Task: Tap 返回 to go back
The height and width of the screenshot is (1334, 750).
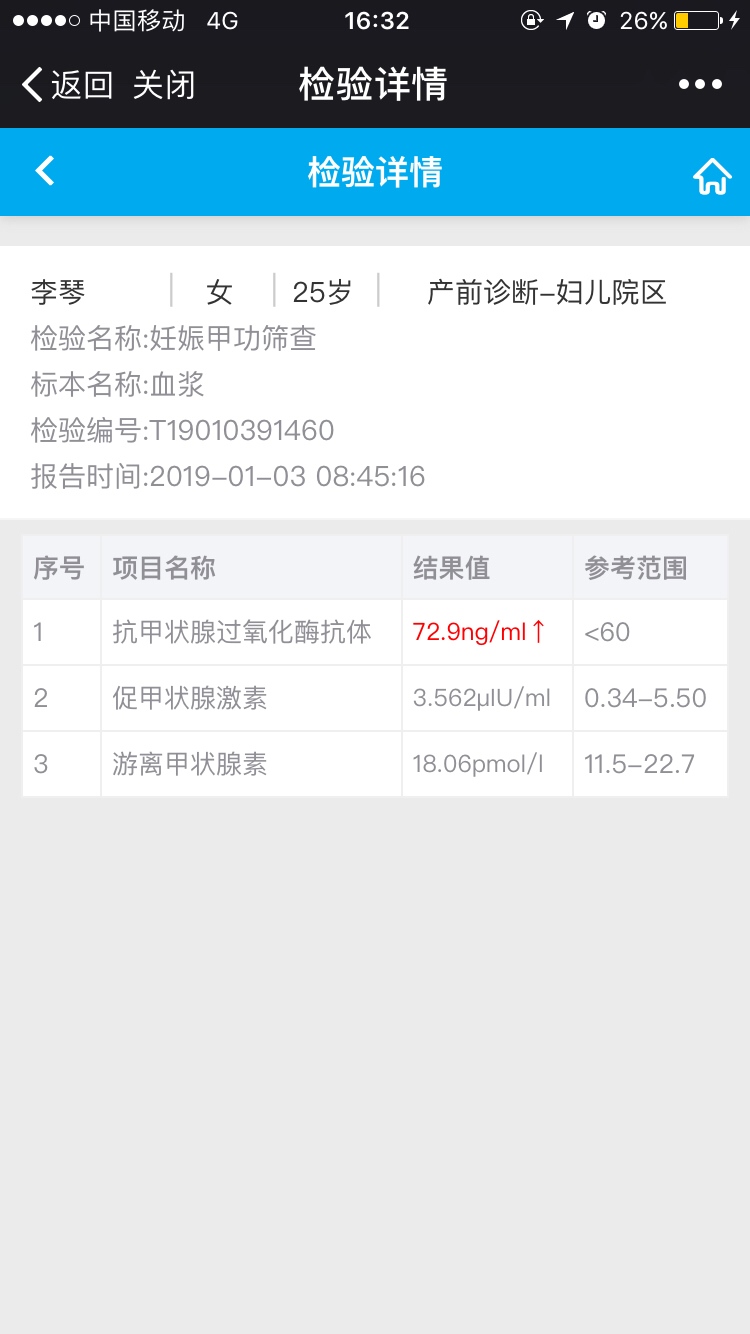Action: 68,85
